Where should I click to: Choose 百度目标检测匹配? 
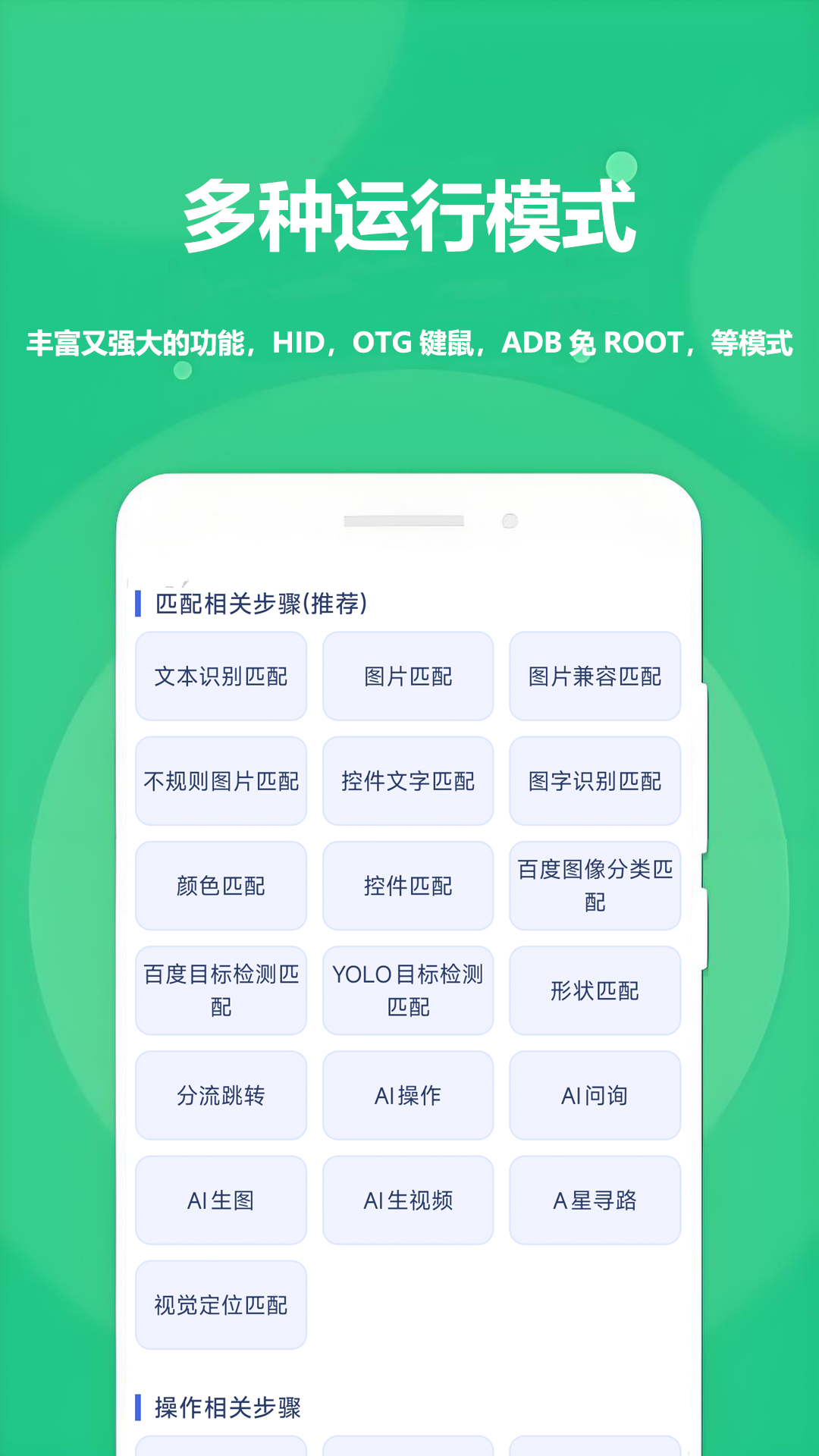tap(221, 990)
